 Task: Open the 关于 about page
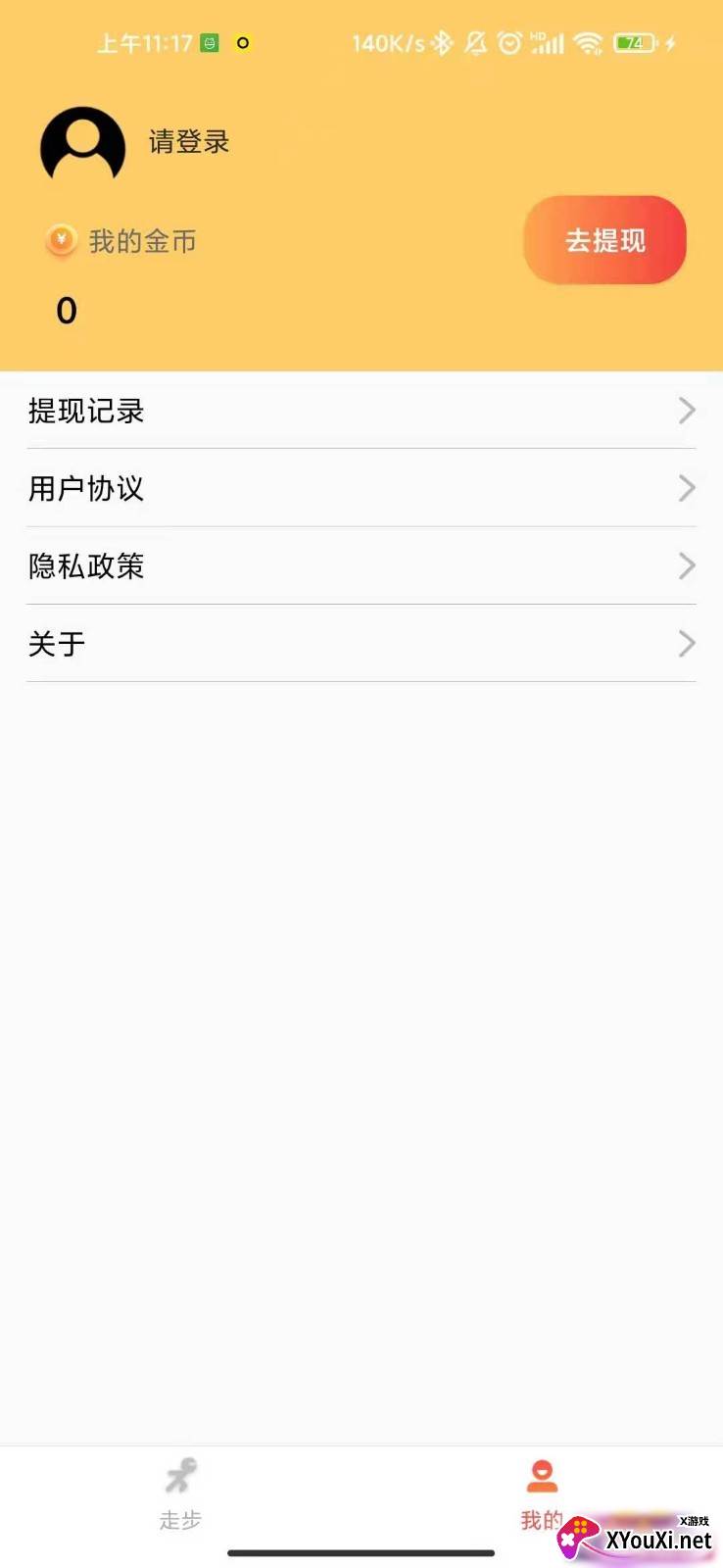[361, 643]
